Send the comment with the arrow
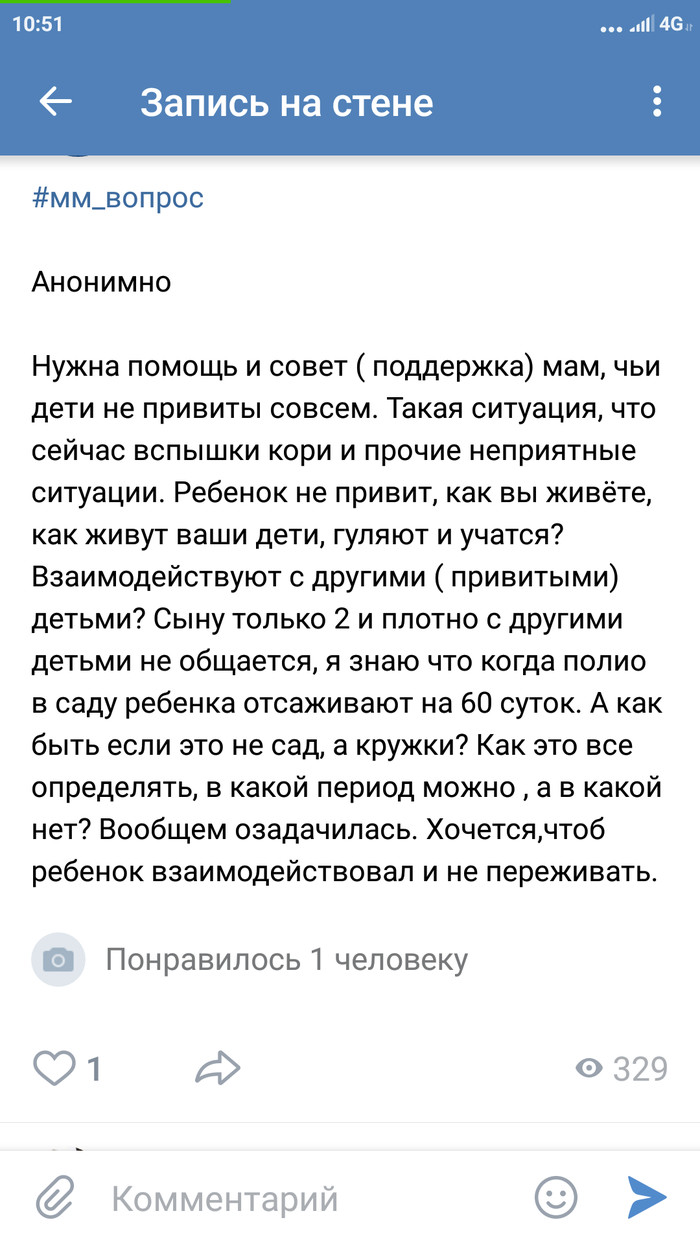This screenshot has height=1244, width=700. (x=646, y=1198)
